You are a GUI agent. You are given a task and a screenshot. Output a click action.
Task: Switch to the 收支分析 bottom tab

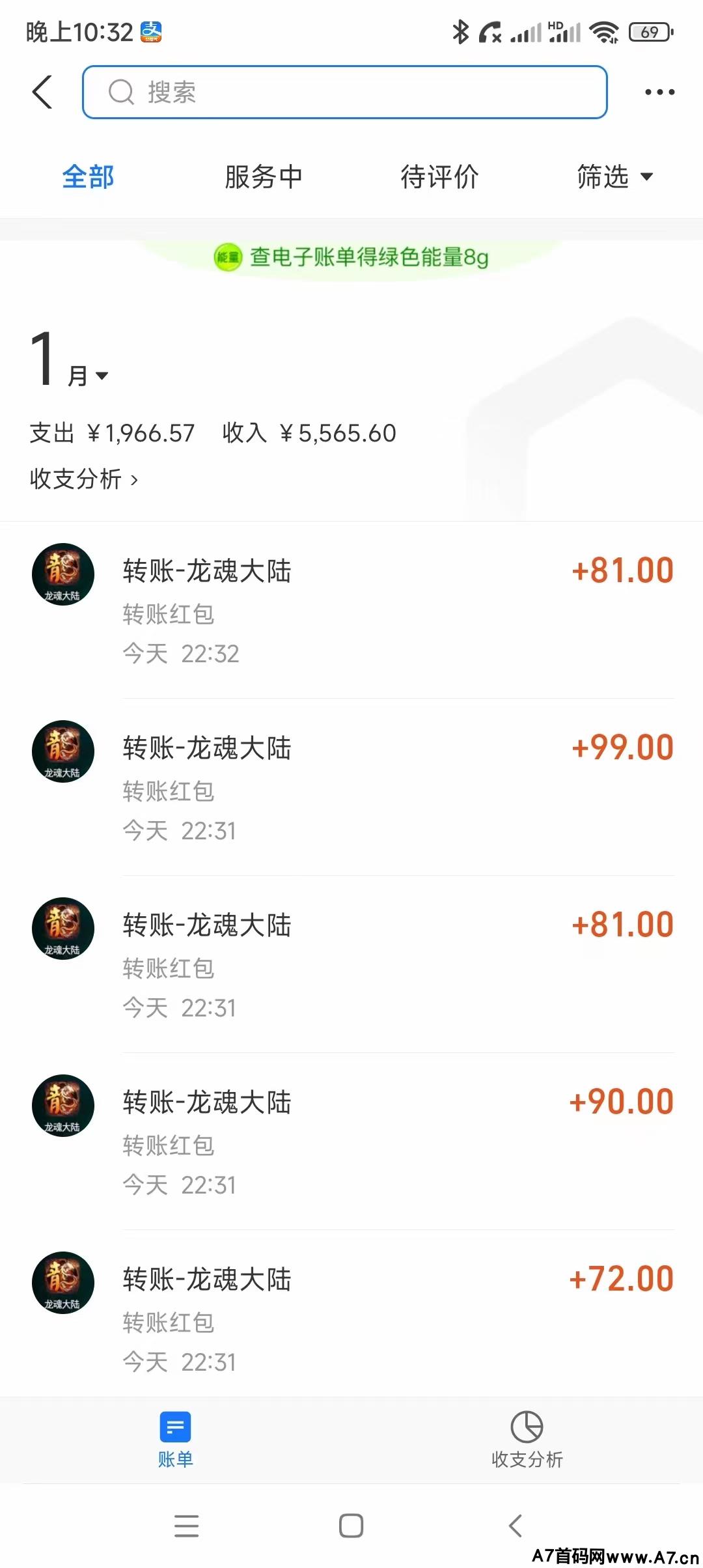[527, 1439]
